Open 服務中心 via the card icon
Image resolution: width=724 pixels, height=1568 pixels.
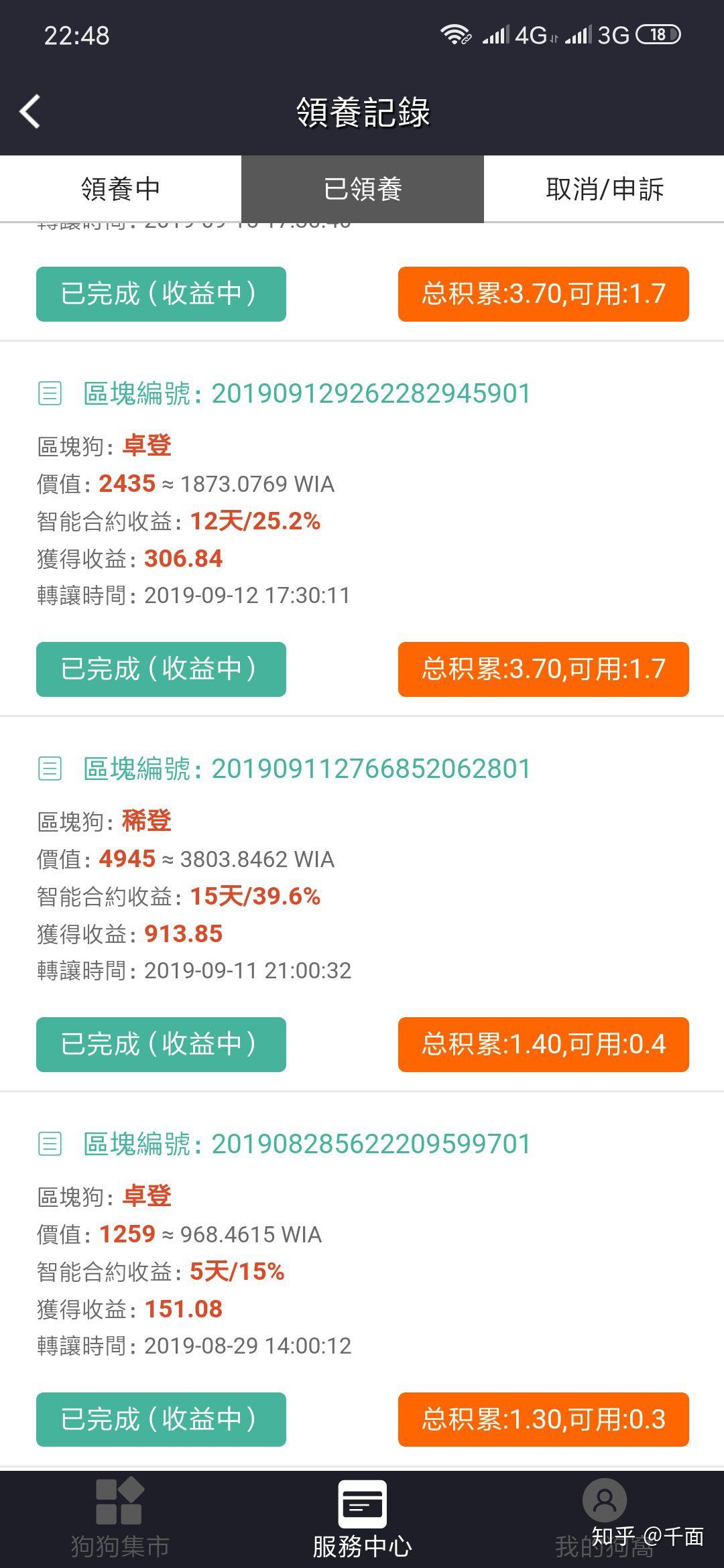pyautogui.click(x=362, y=1504)
